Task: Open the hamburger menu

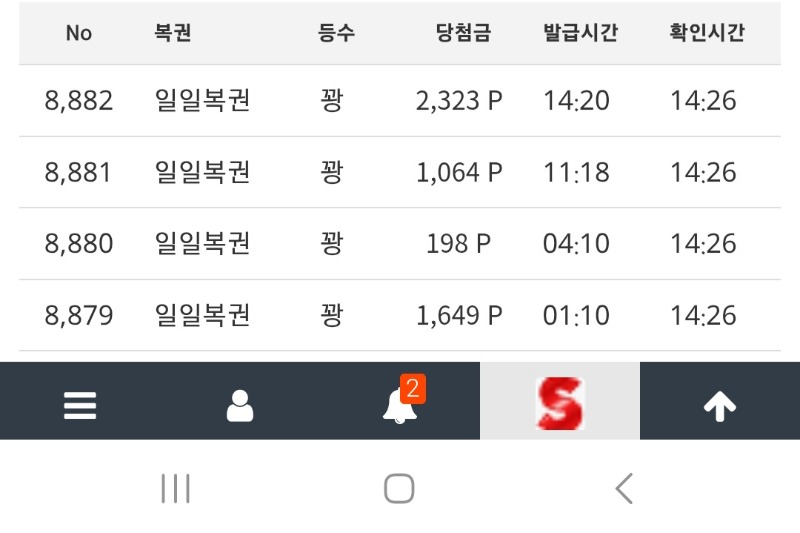Action: coord(80,405)
